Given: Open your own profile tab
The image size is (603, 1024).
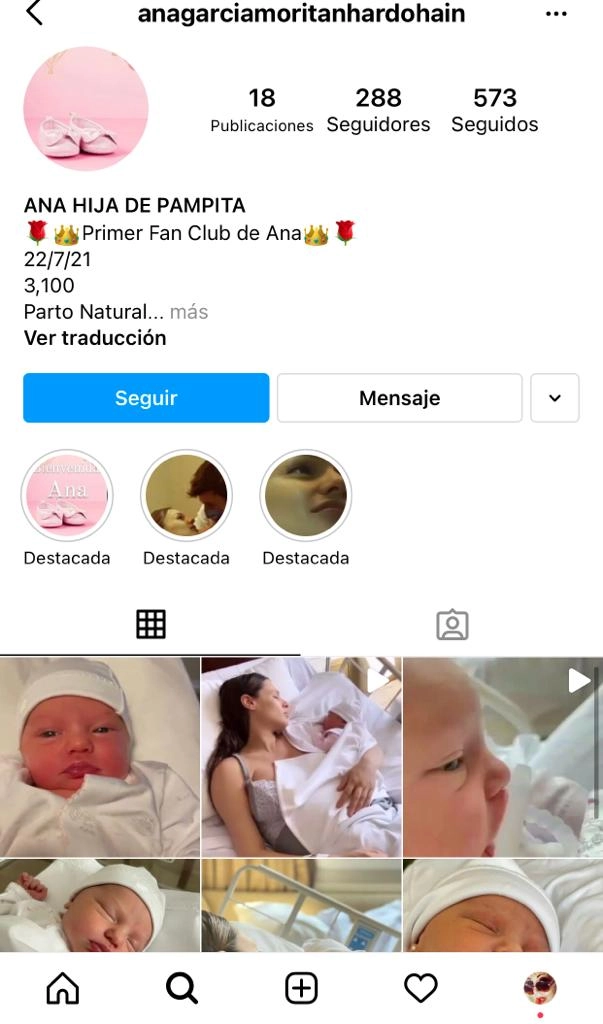Looking at the screenshot, I should click(540, 988).
